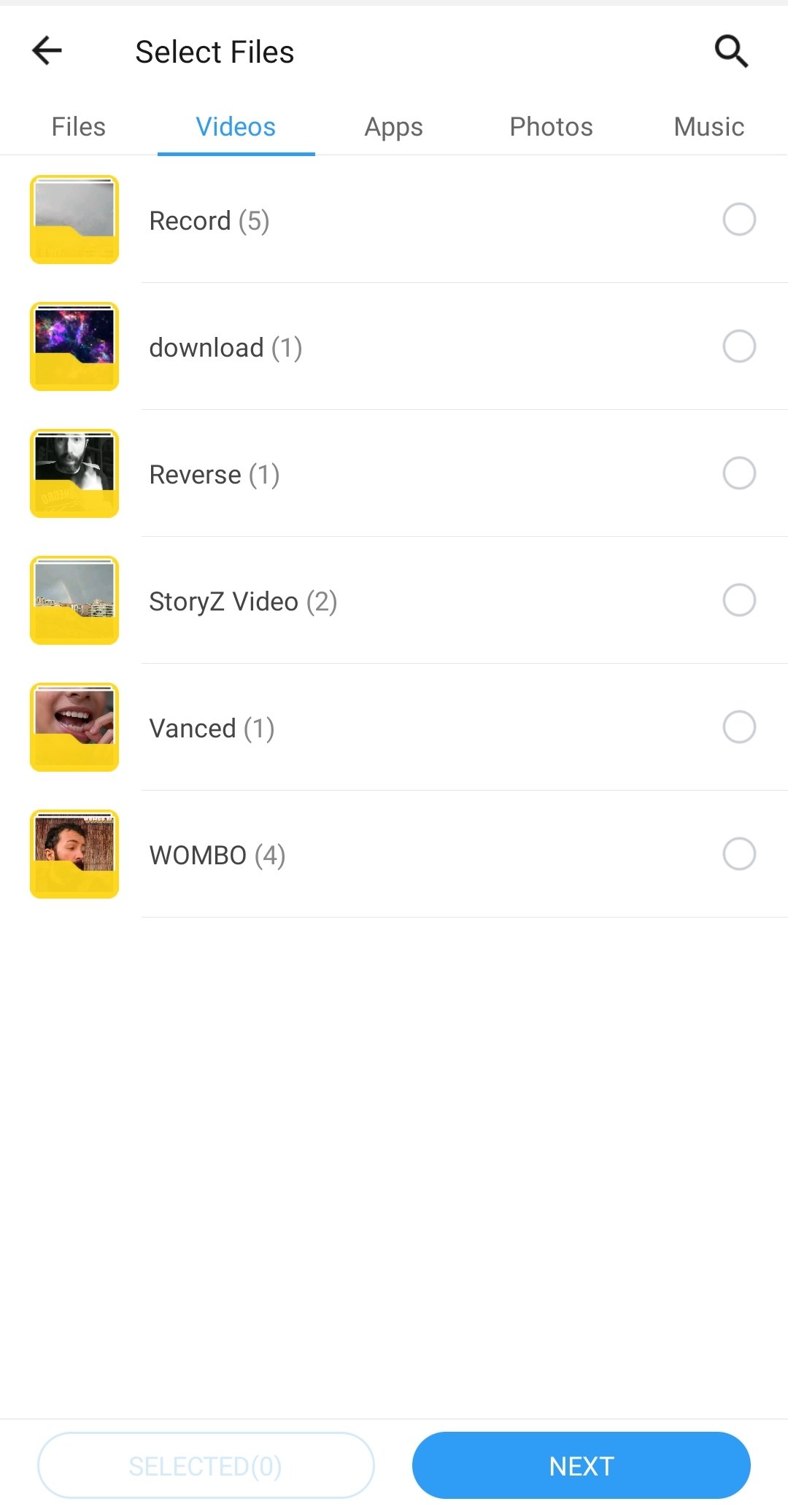Select the download folder radio button
The image size is (788, 1512).
738,346
